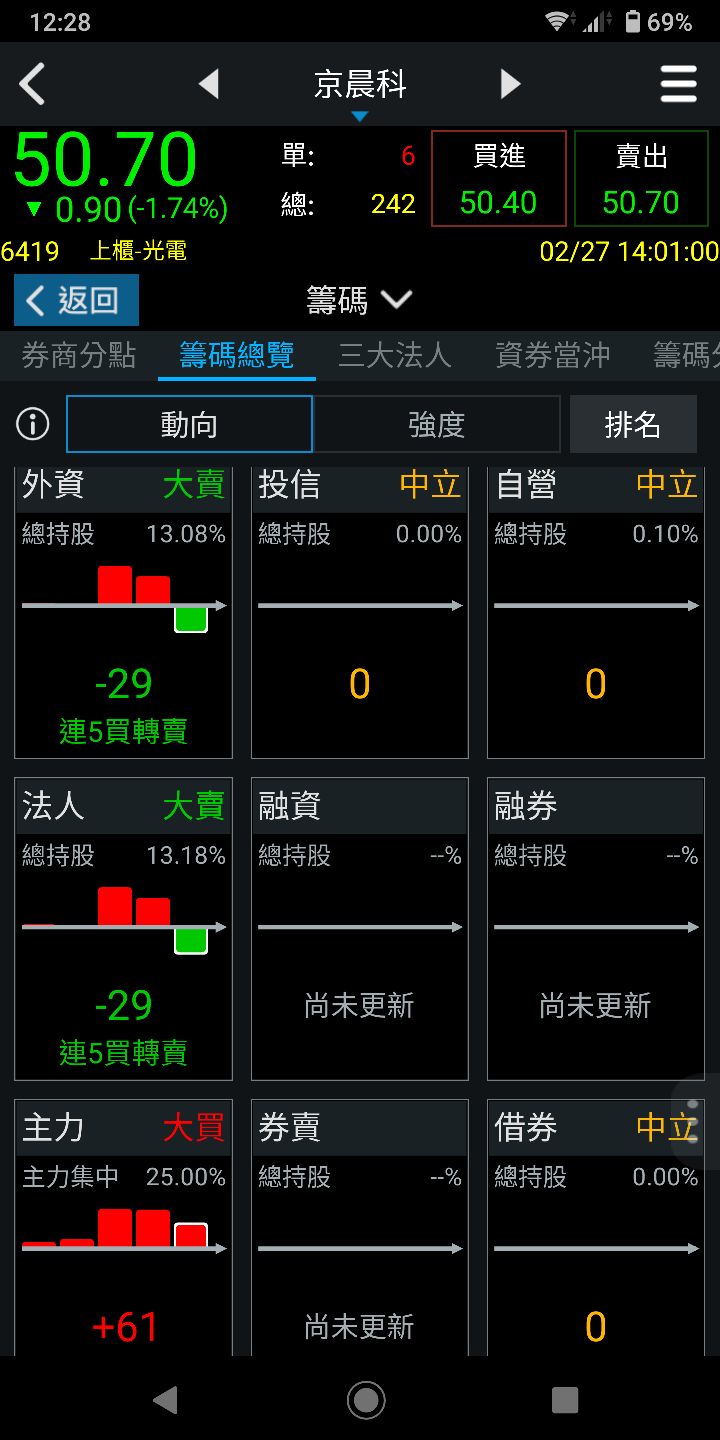Switch to the 券商分點 tab

(x=78, y=355)
